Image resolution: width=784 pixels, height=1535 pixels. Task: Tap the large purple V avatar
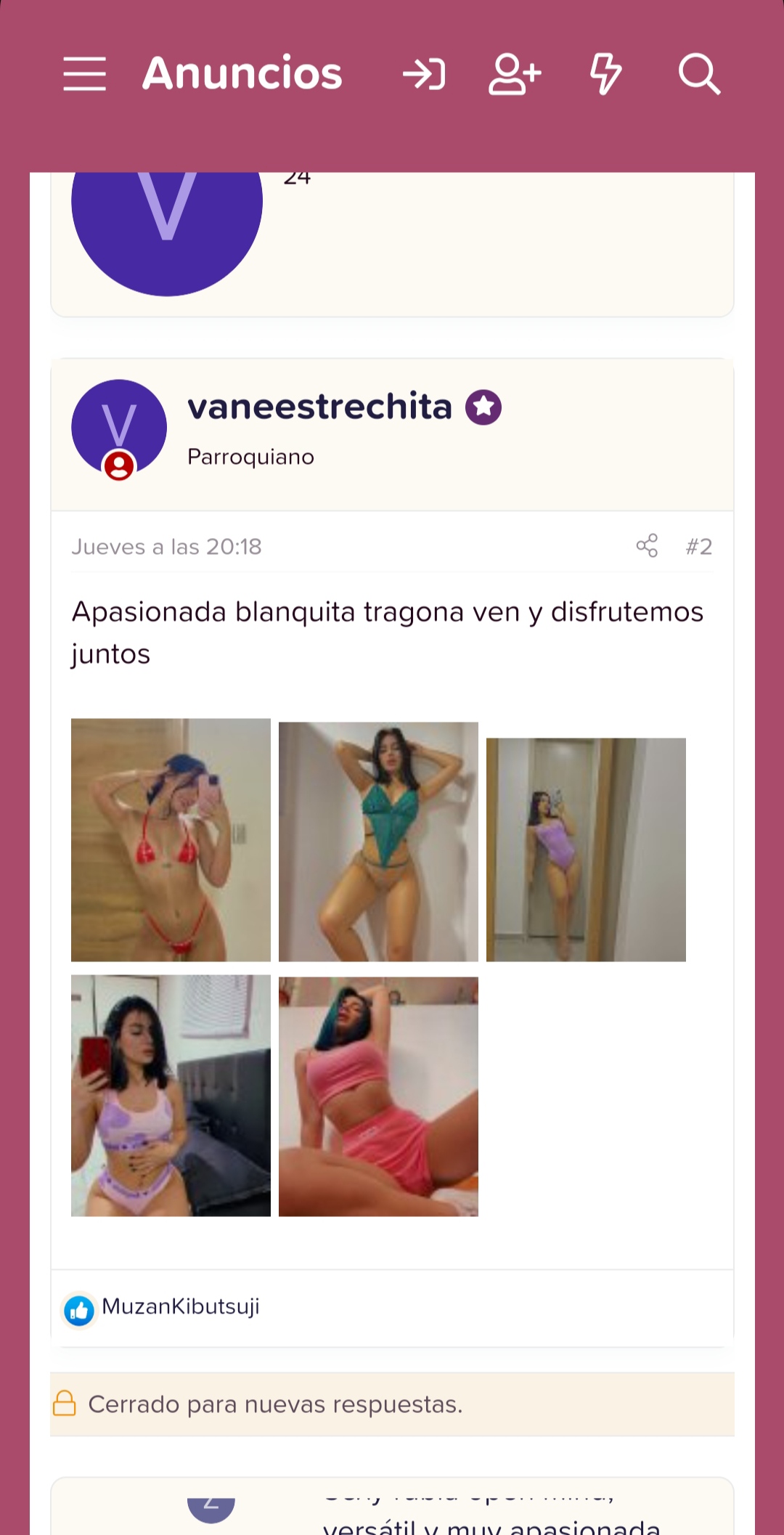tap(167, 234)
